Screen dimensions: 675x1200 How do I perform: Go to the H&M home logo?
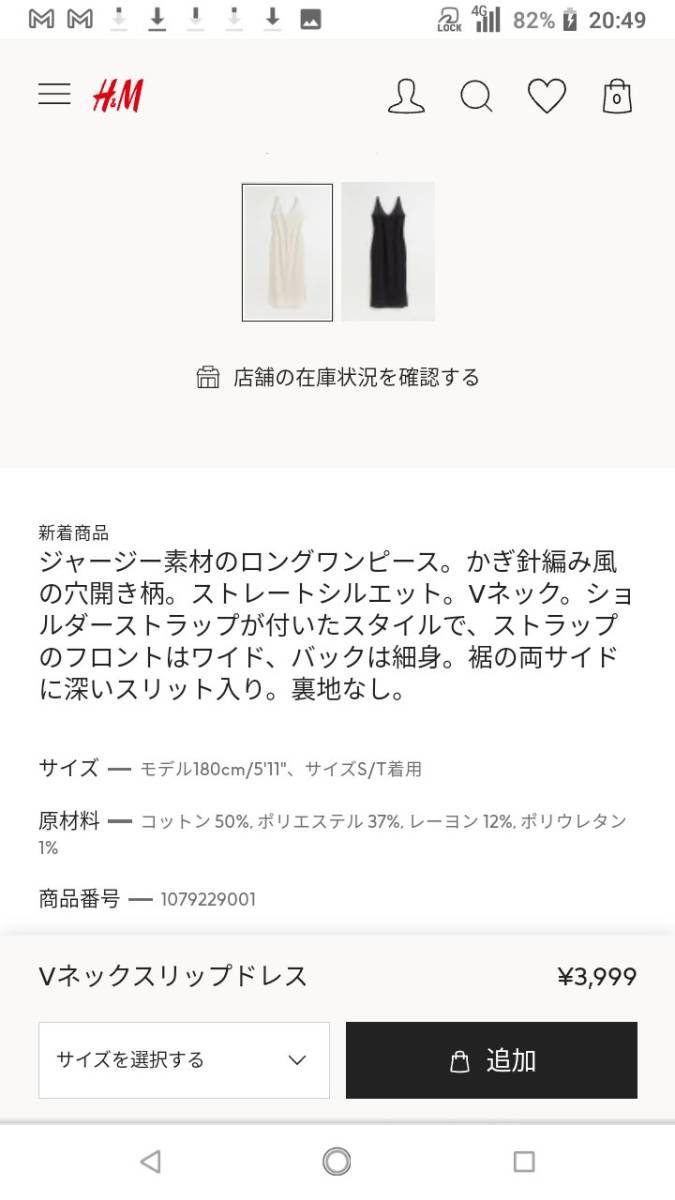pyautogui.click(x=117, y=96)
